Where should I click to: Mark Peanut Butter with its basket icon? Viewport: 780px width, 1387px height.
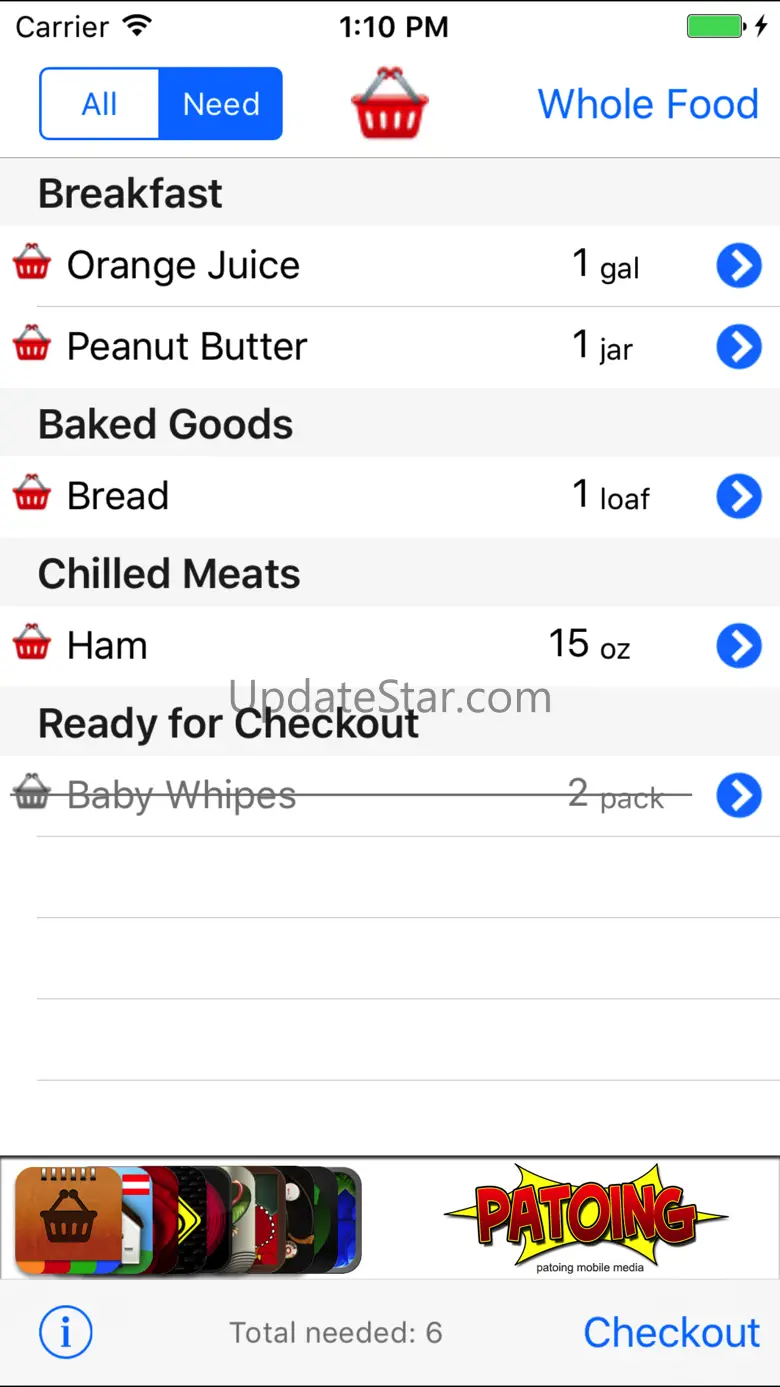32,346
